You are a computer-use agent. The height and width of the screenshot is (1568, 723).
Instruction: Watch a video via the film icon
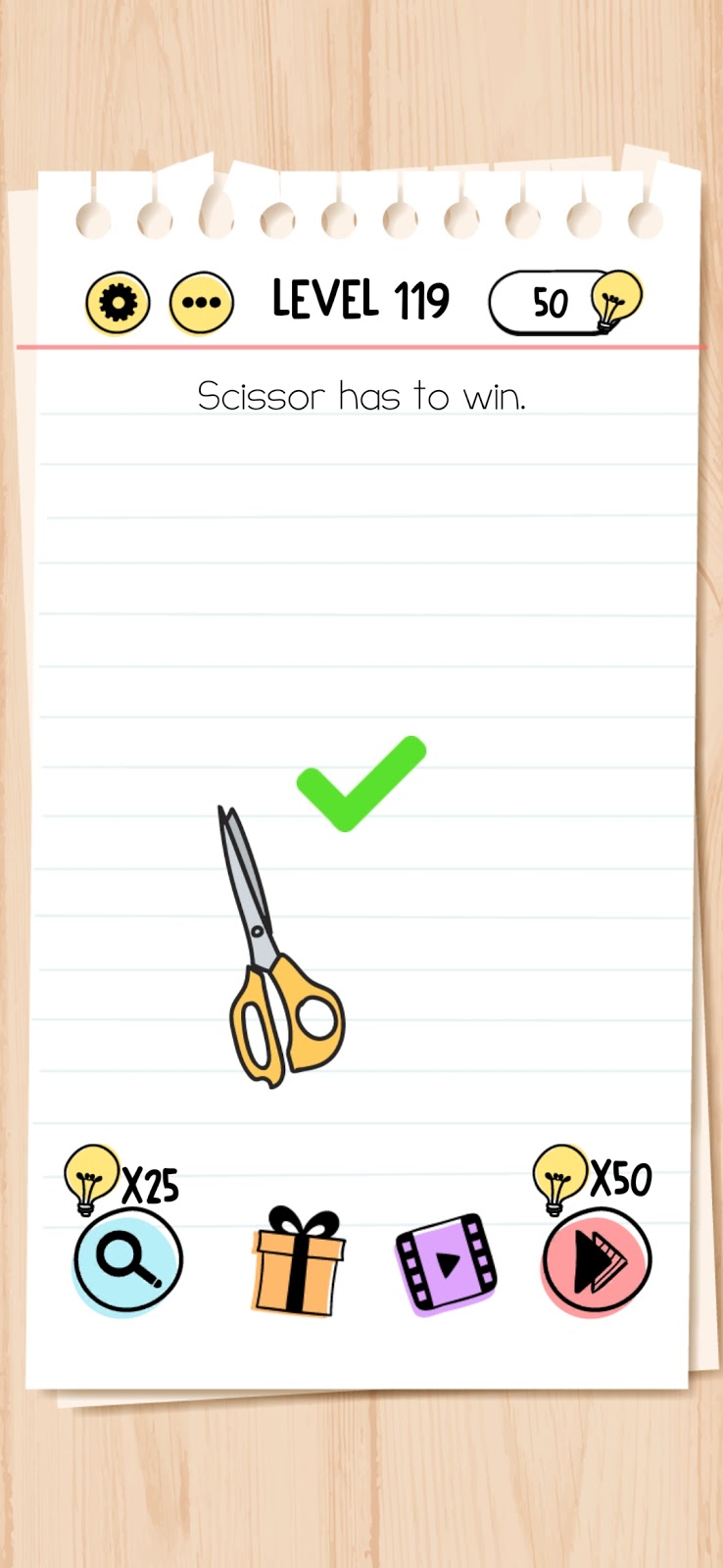446,1262
